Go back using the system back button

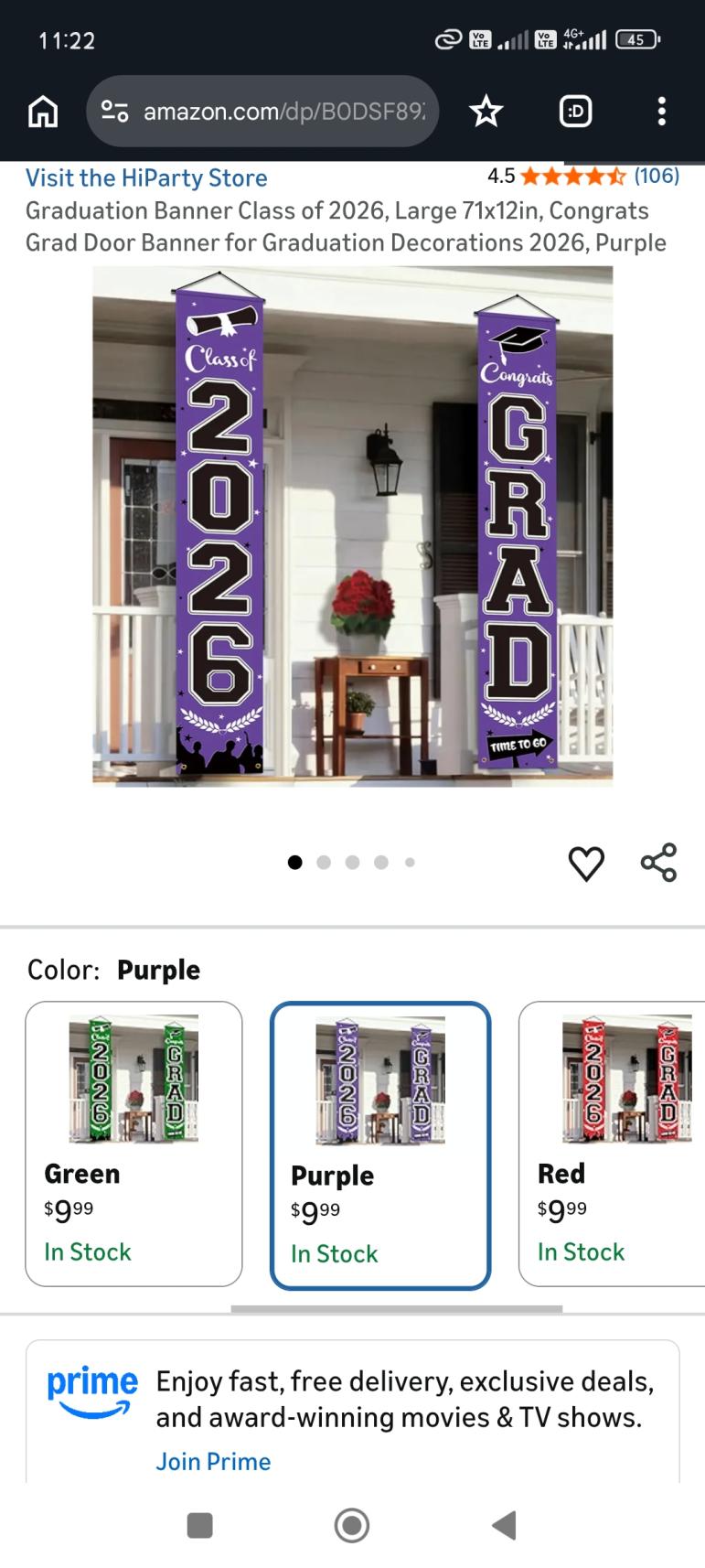[504, 1525]
